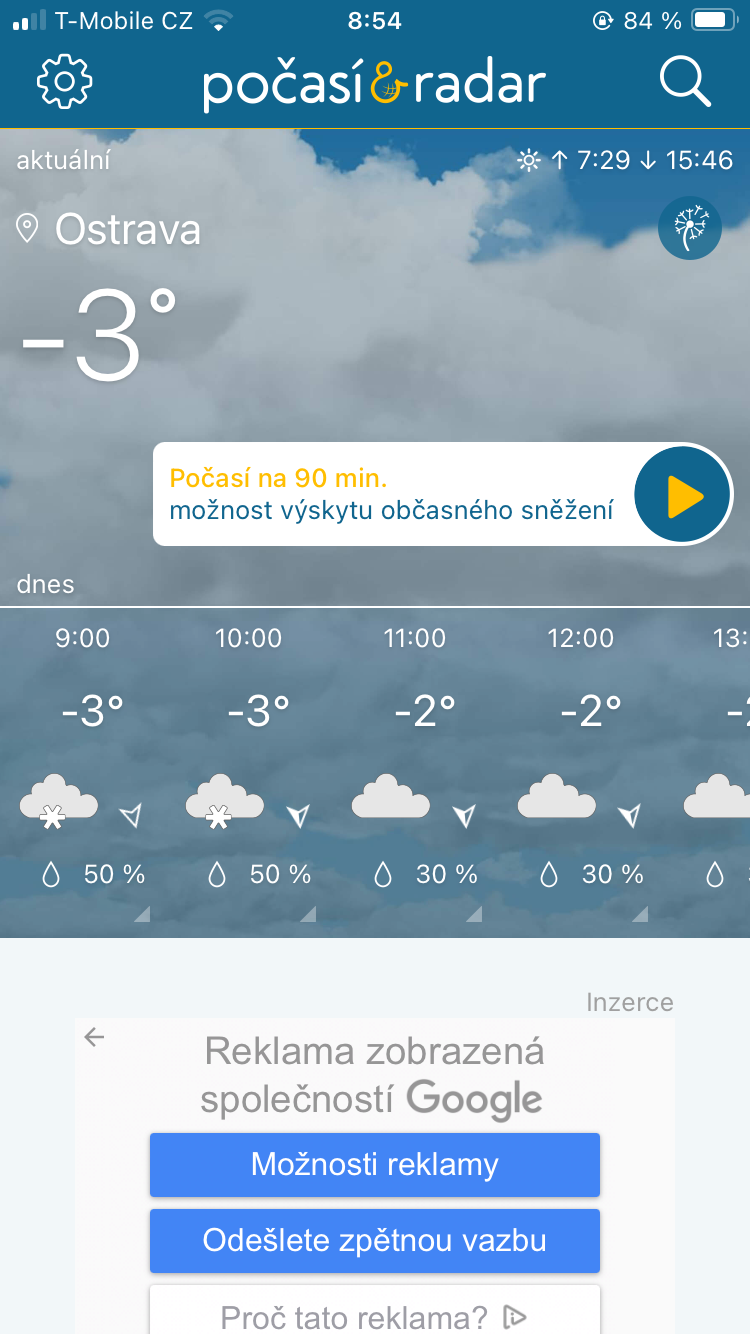
Task: Open the pollen dandelion icon
Action: (690, 229)
